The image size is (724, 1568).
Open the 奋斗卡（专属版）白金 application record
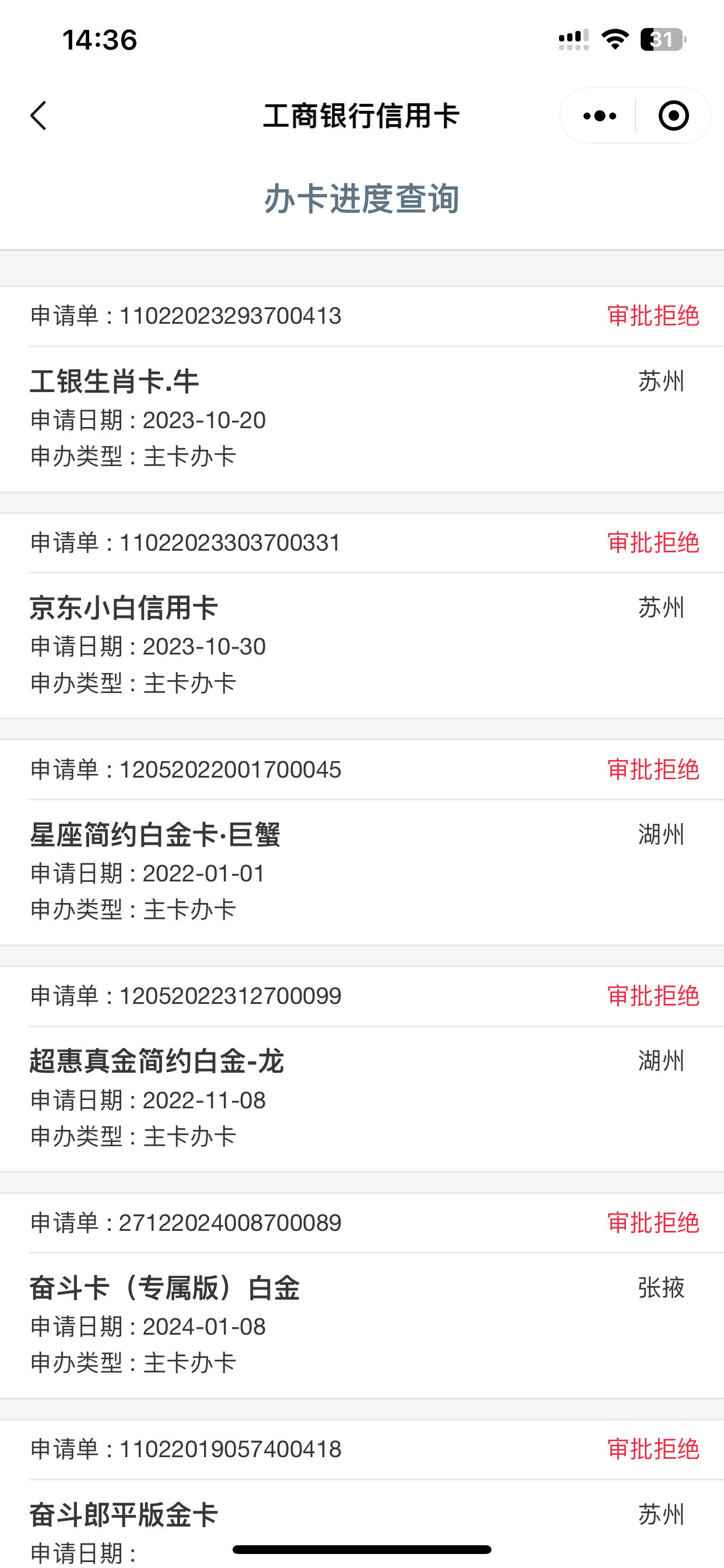(362, 1296)
